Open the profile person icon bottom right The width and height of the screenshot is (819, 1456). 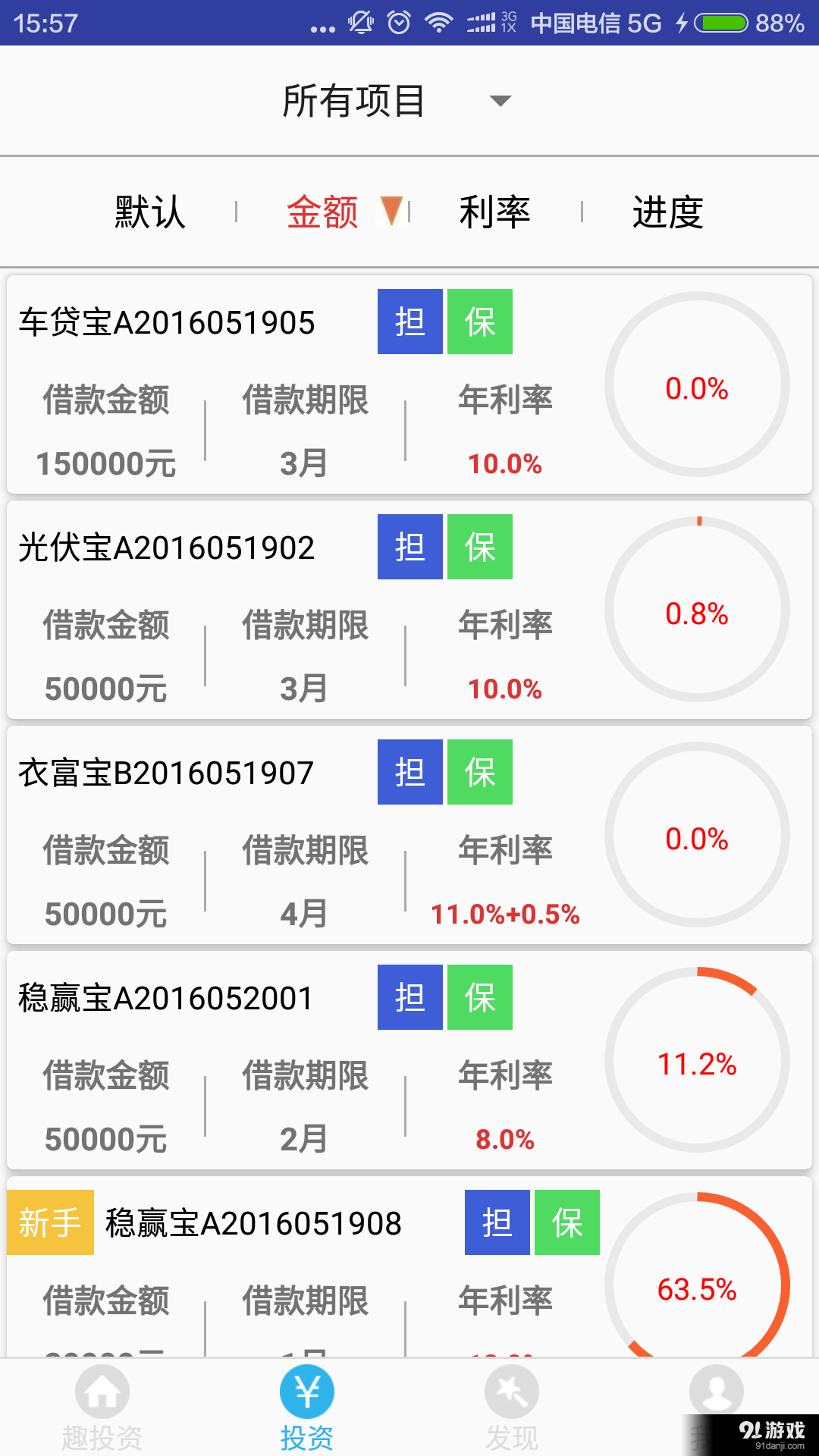(717, 1395)
